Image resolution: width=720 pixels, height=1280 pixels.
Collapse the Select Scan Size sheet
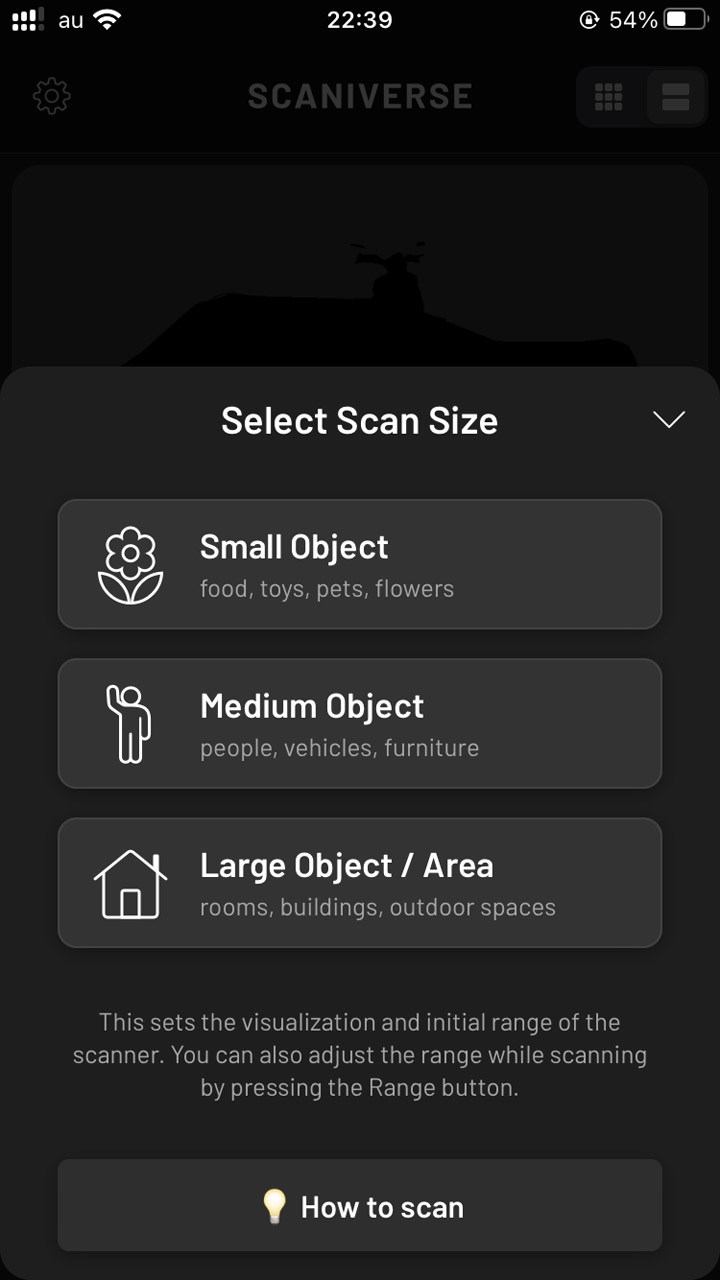click(x=668, y=419)
